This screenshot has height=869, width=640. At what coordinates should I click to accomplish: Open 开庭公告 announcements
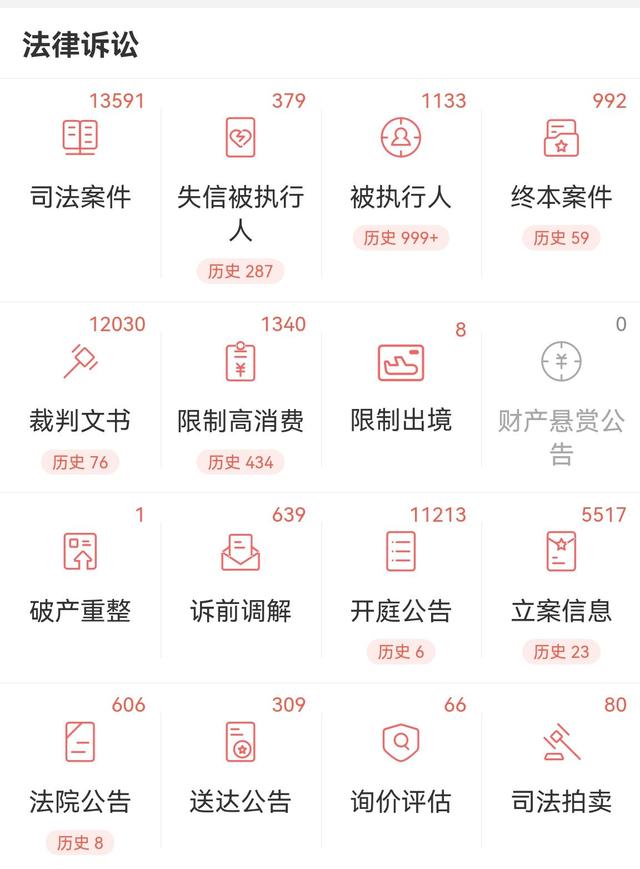pos(400,580)
